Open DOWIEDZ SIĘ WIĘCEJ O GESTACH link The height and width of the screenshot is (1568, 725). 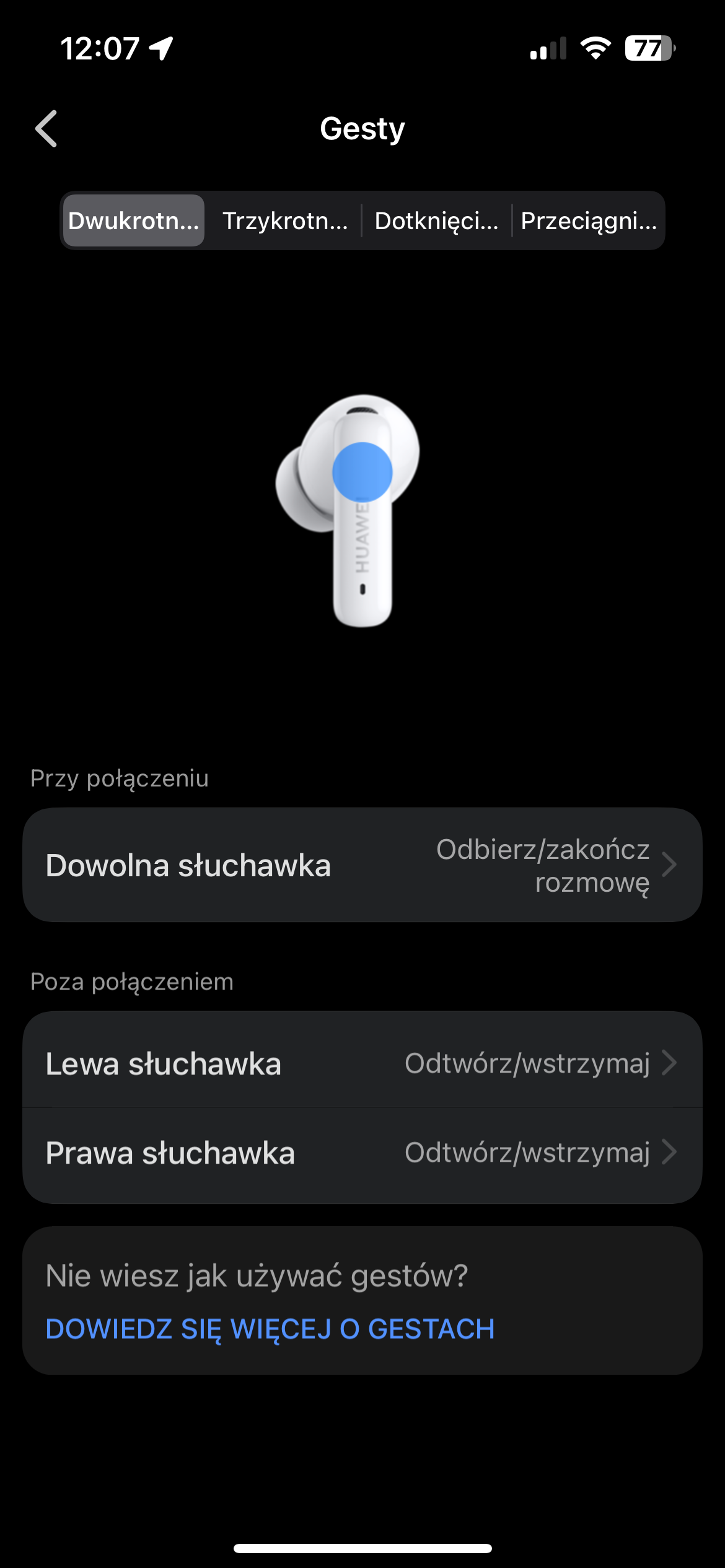coord(270,1329)
